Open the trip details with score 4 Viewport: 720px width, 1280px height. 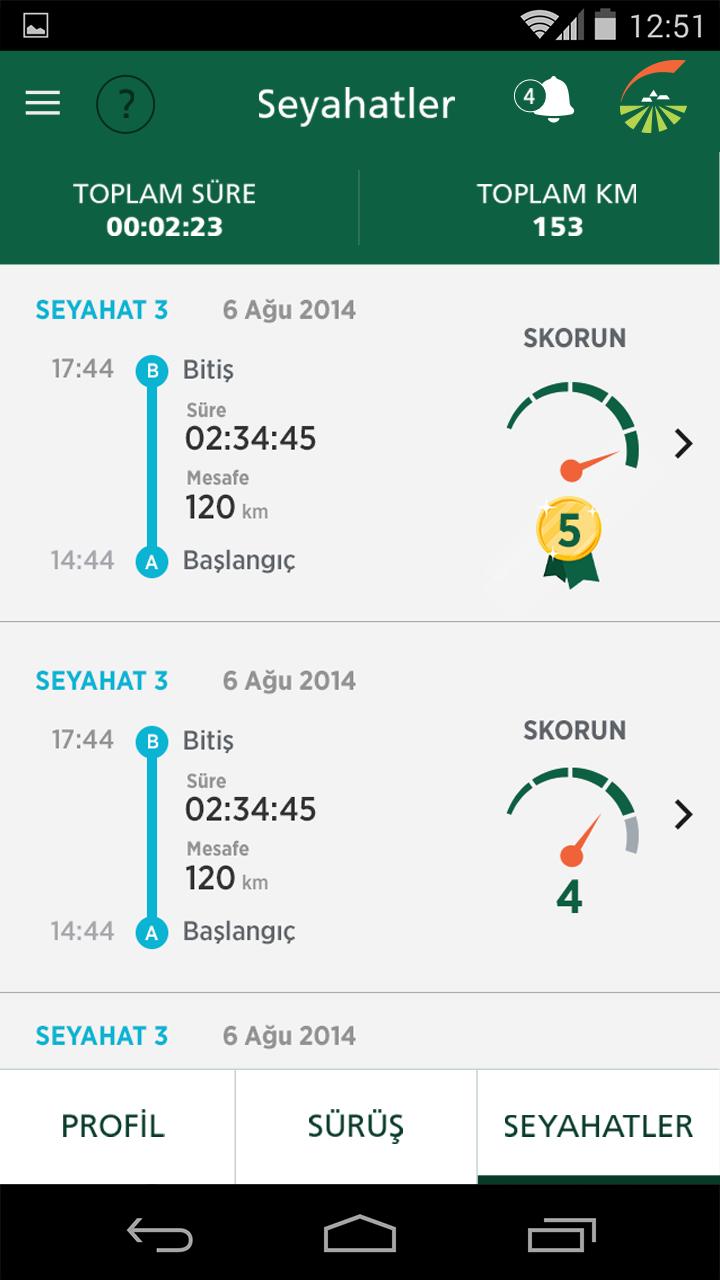click(x=683, y=814)
